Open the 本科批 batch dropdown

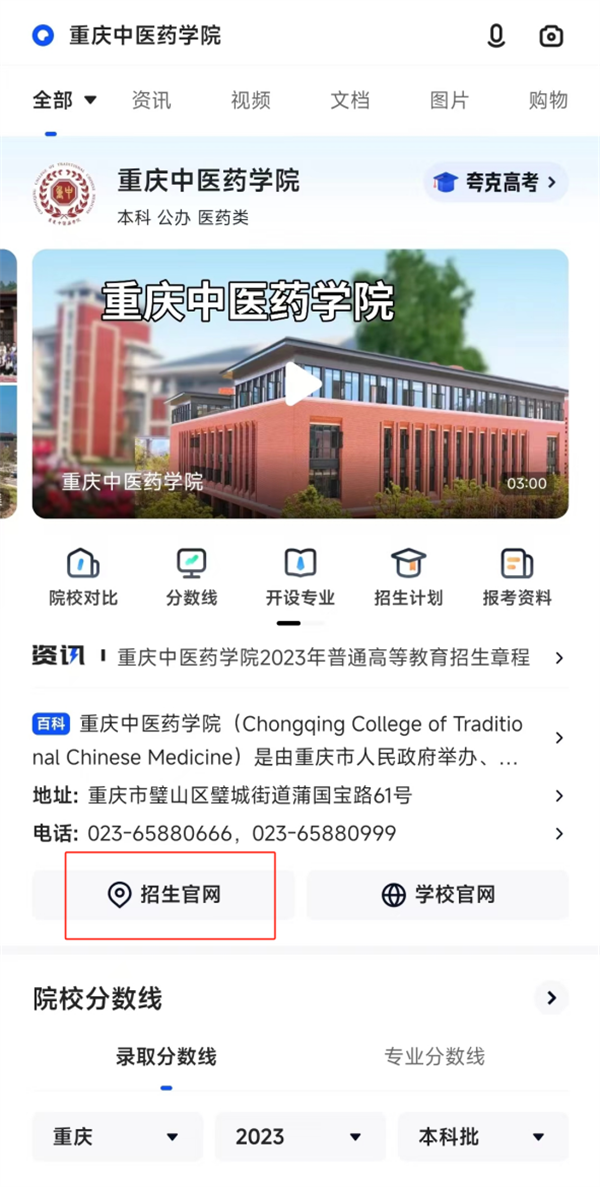pyautogui.click(x=482, y=1137)
